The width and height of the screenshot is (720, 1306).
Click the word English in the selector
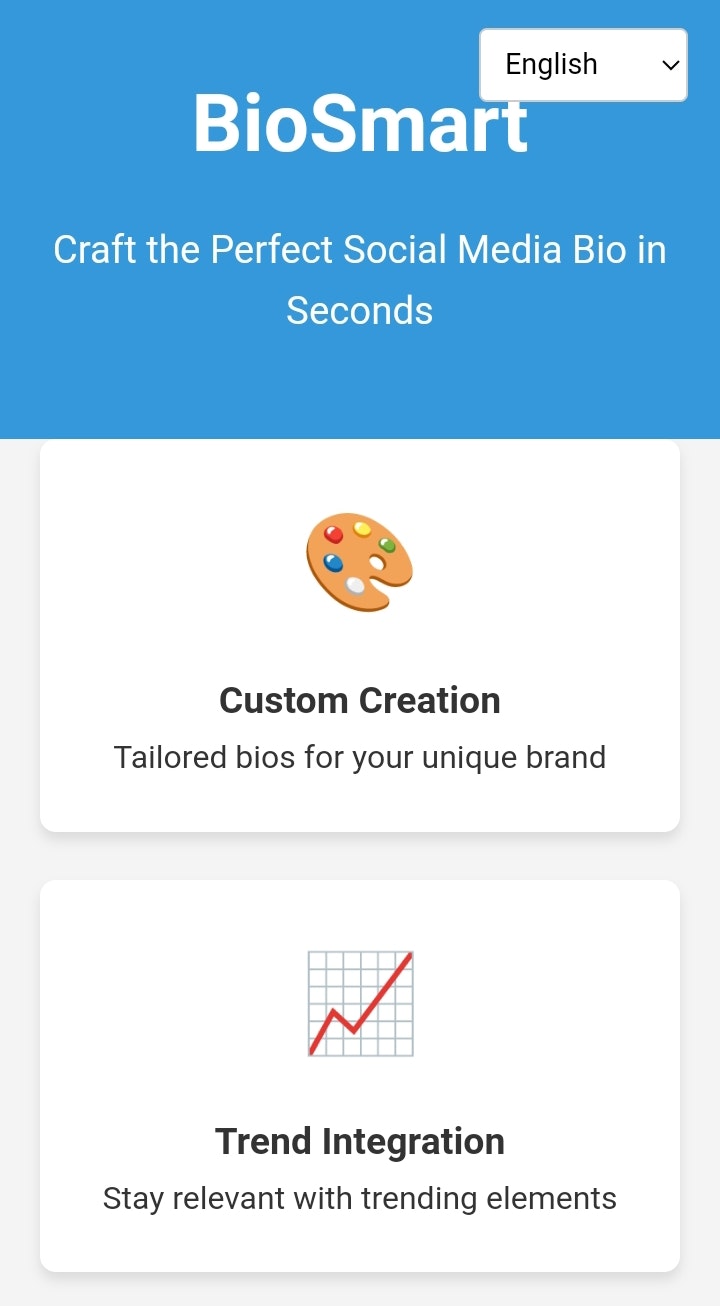coord(551,64)
